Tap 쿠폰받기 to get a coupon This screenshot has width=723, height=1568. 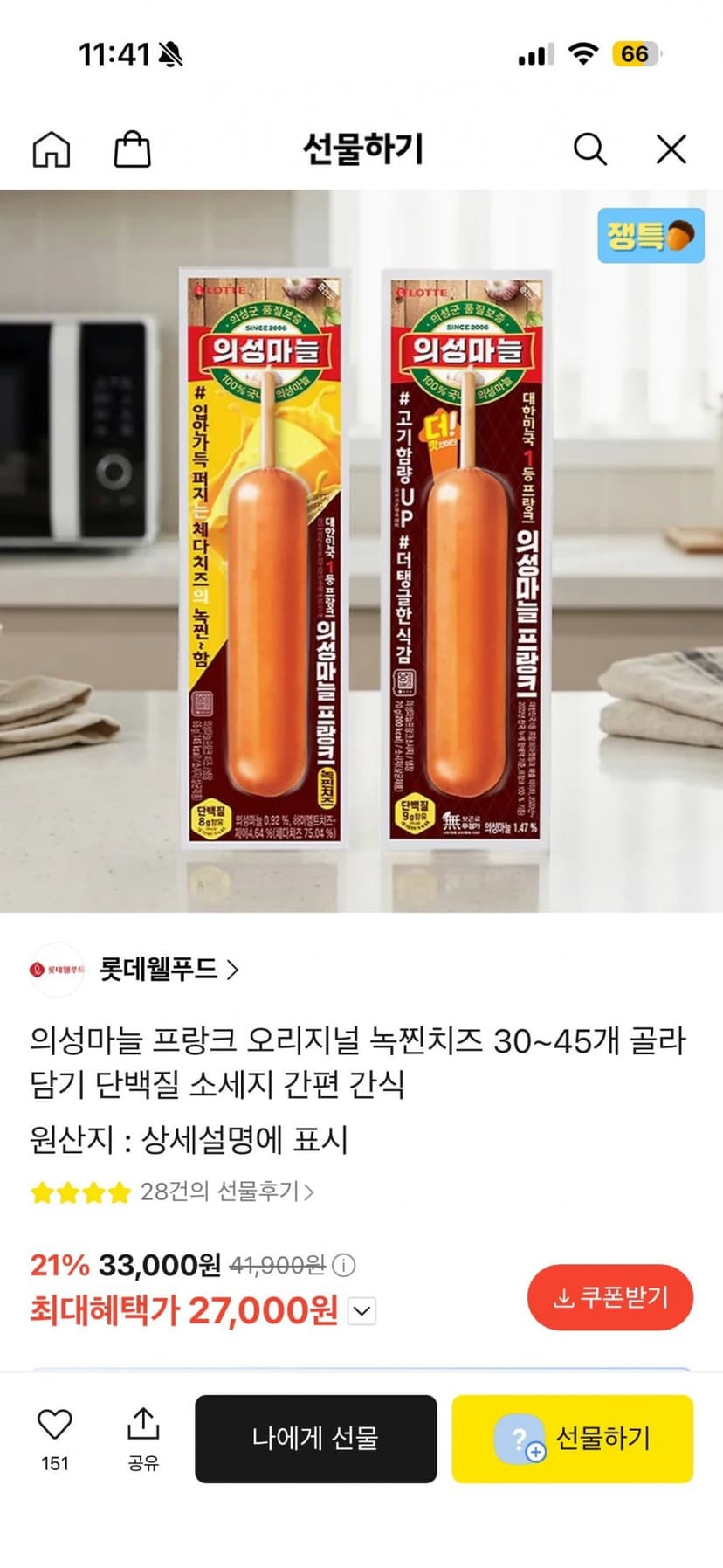click(610, 1297)
